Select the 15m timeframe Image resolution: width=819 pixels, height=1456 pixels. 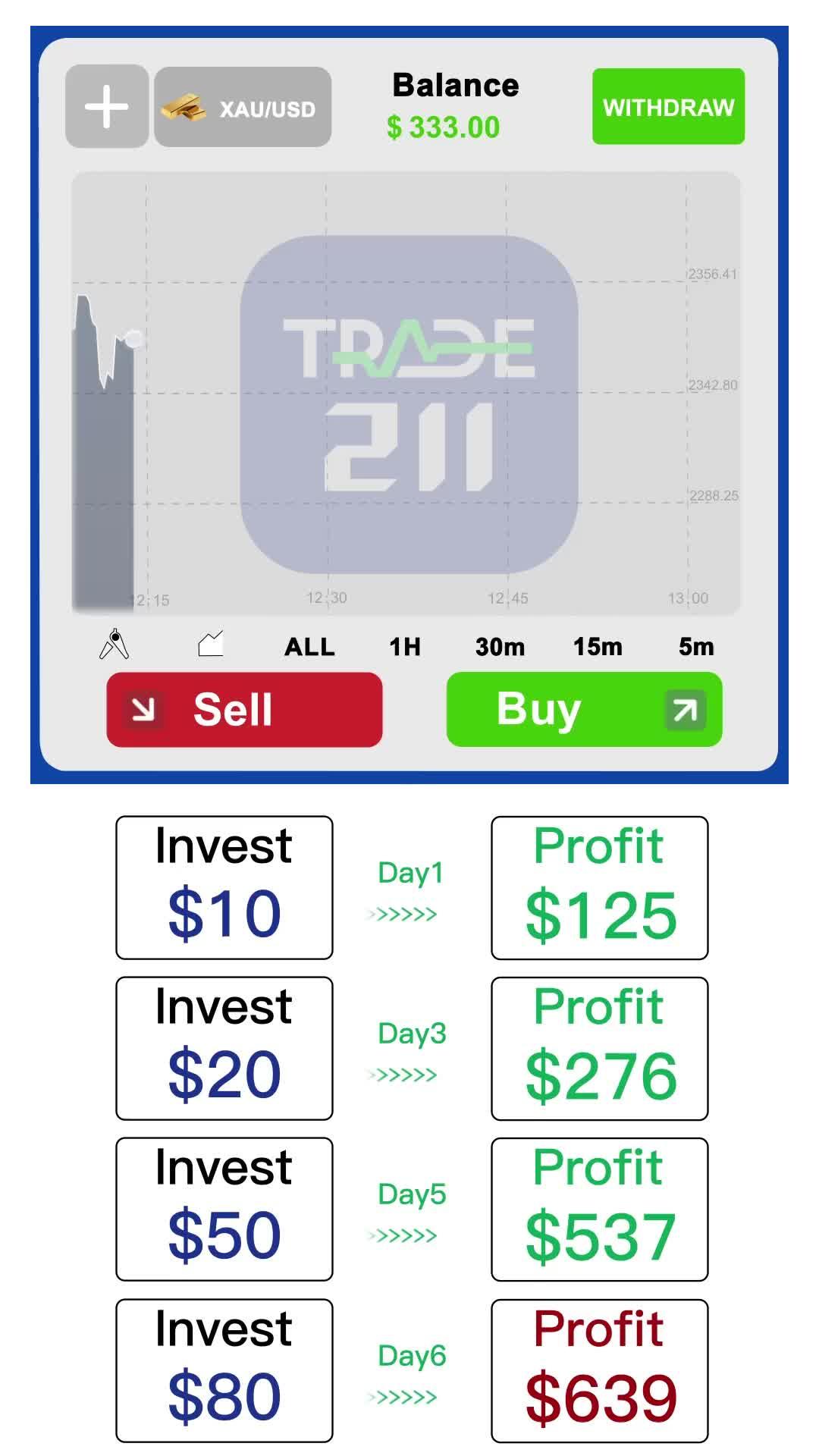click(598, 647)
